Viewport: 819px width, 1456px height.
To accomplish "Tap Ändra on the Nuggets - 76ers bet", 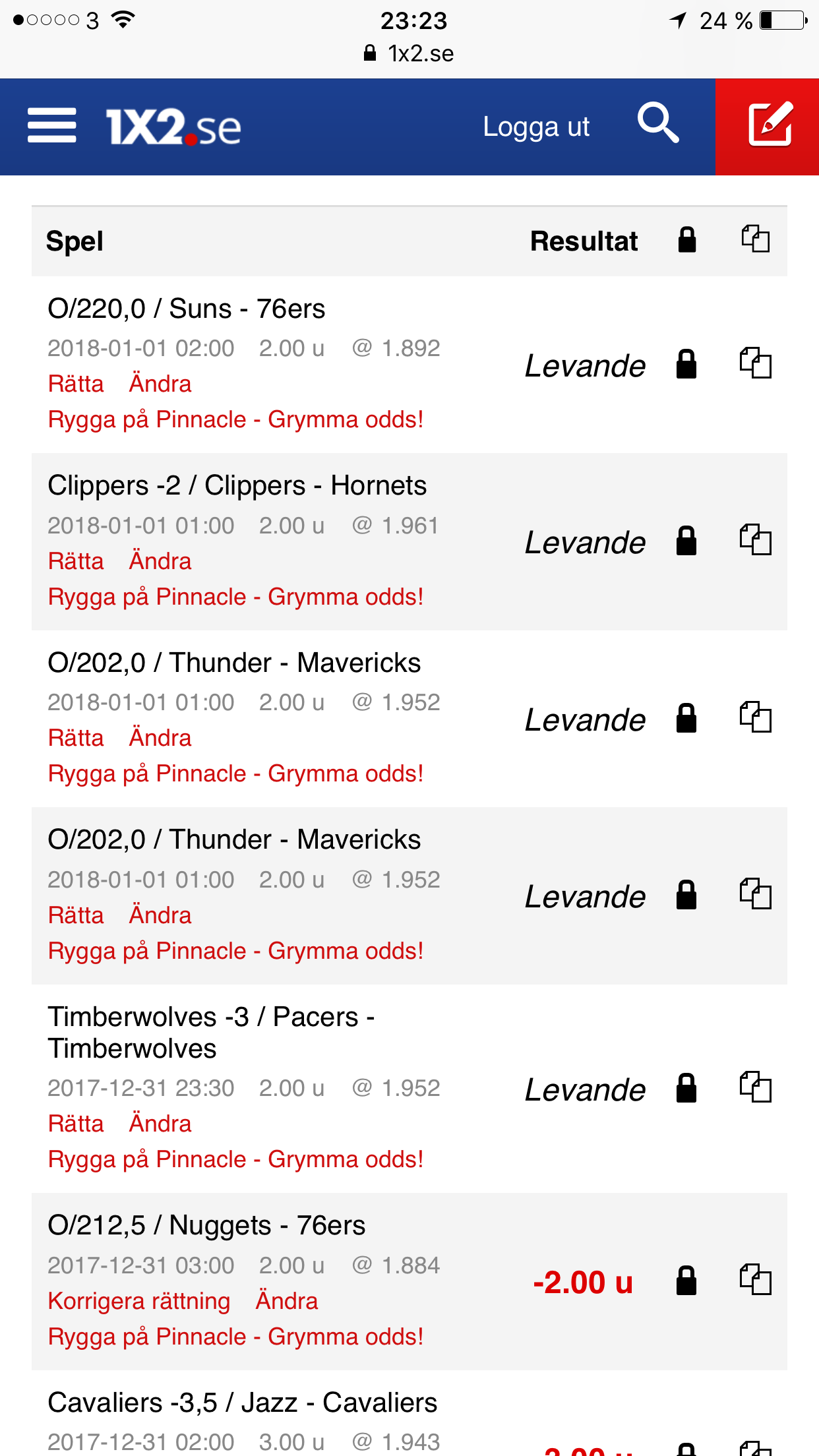I will [x=287, y=1301].
